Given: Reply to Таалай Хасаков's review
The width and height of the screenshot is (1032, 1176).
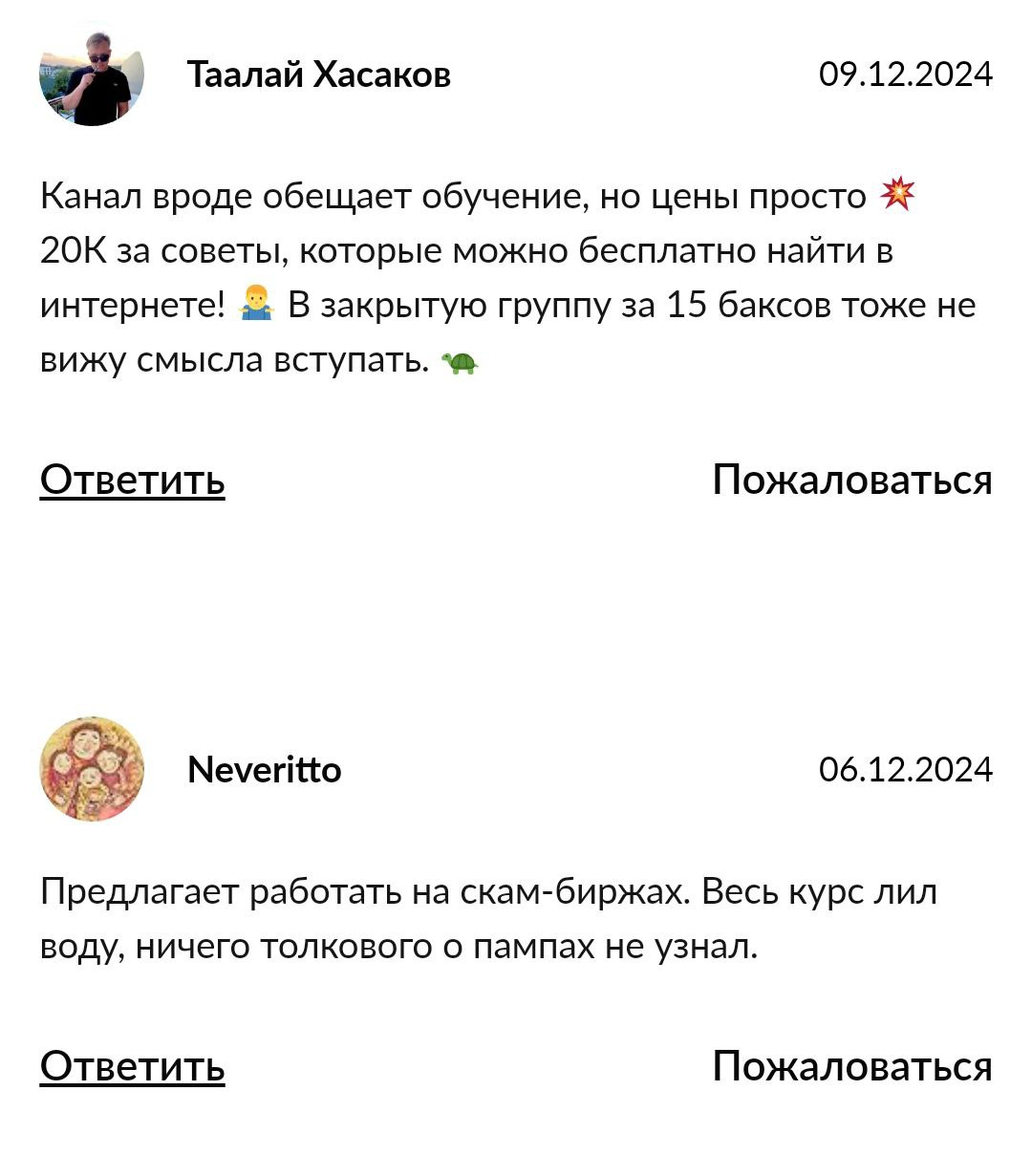Looking at the screenshot, I should tap(132, 480).
